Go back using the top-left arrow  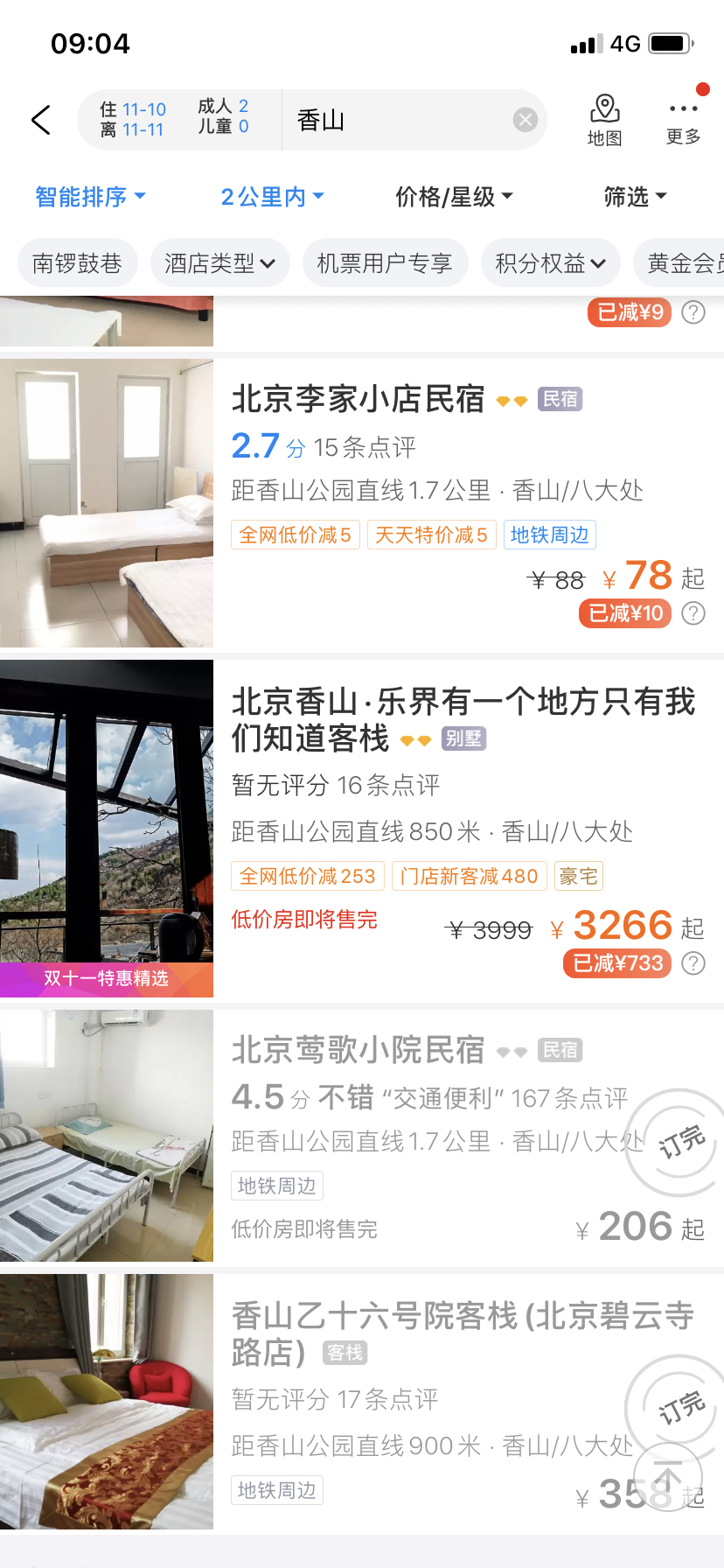(41, 120)
